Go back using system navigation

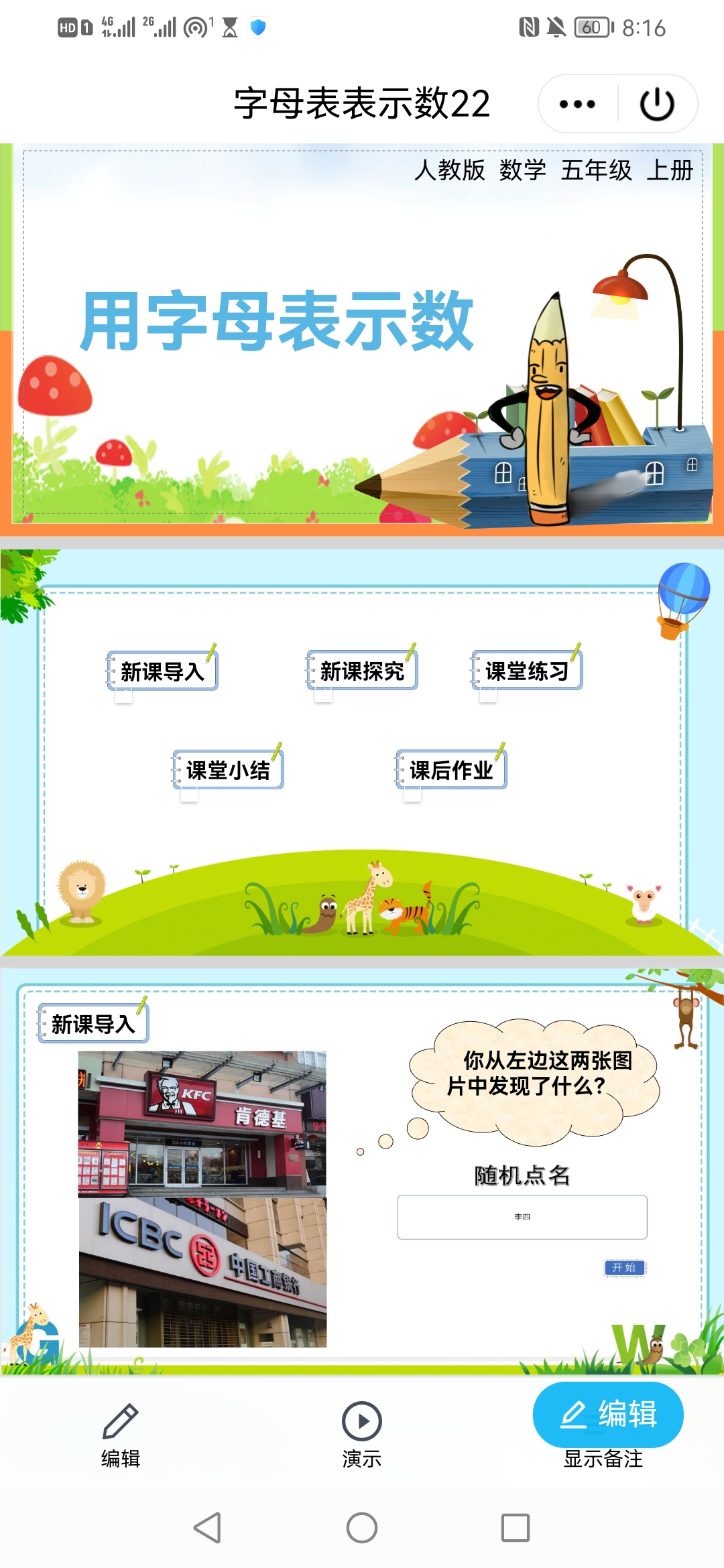(207, 1528)
